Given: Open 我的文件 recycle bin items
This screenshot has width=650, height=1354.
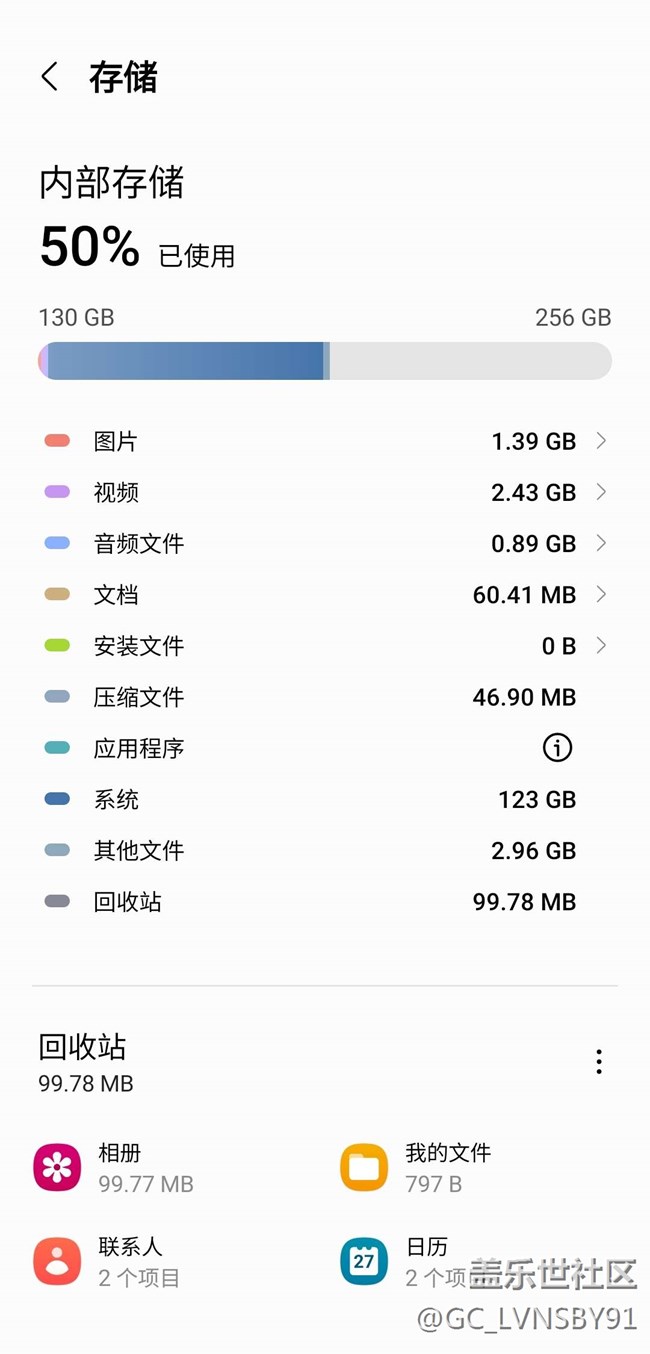Looking at the screenshot, I should point(420,1168).
